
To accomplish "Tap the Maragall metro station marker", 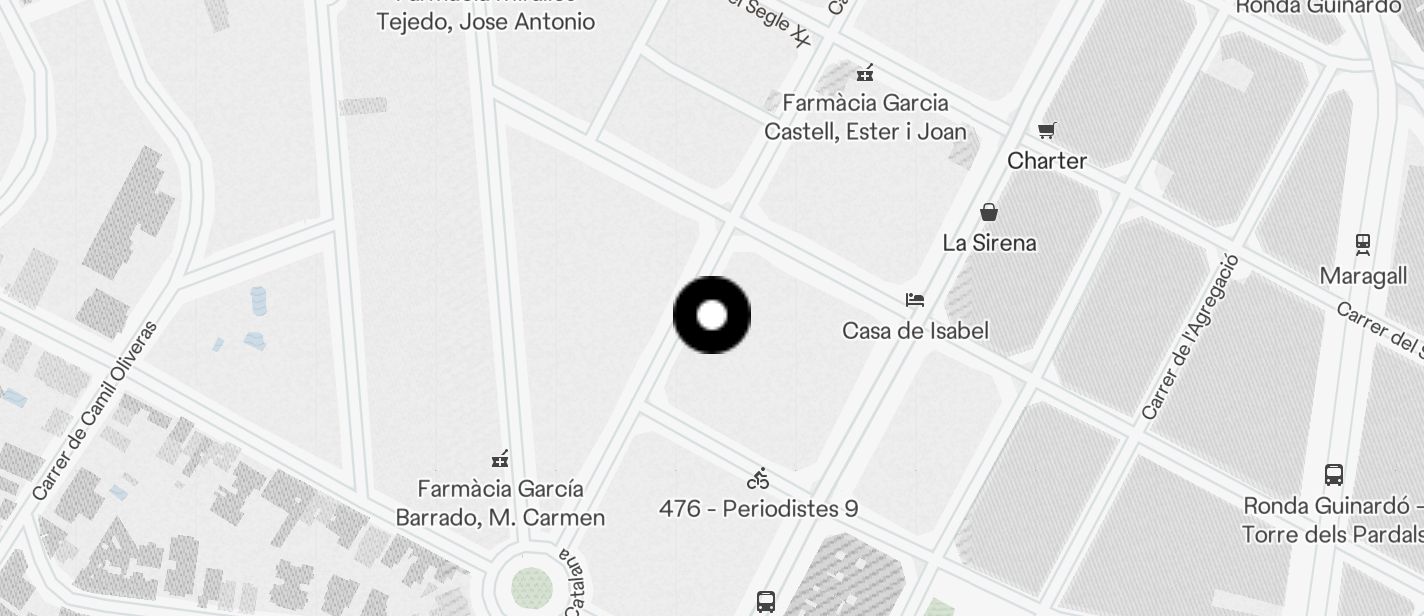I will [1362, 244].
